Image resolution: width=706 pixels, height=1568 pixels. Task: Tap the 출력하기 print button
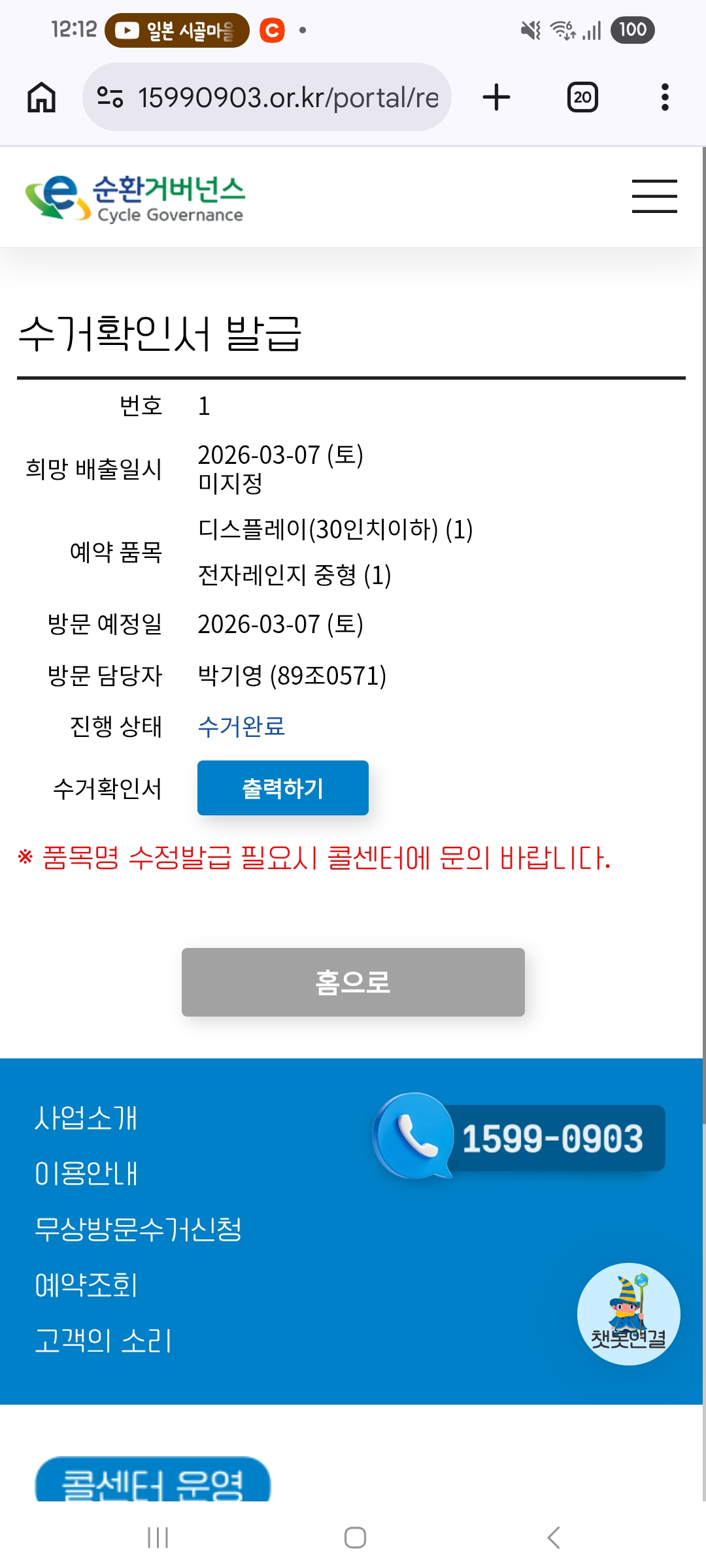(282, 788)
